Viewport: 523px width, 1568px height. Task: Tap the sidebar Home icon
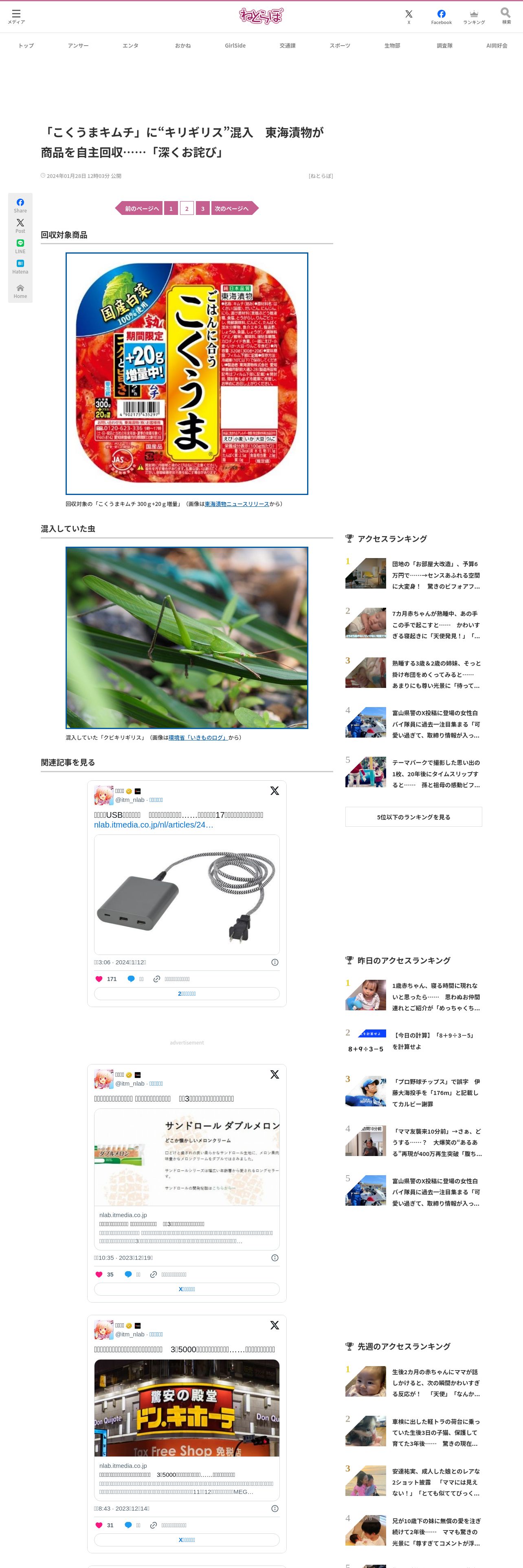pyautogui.click(x=20, y=291)
